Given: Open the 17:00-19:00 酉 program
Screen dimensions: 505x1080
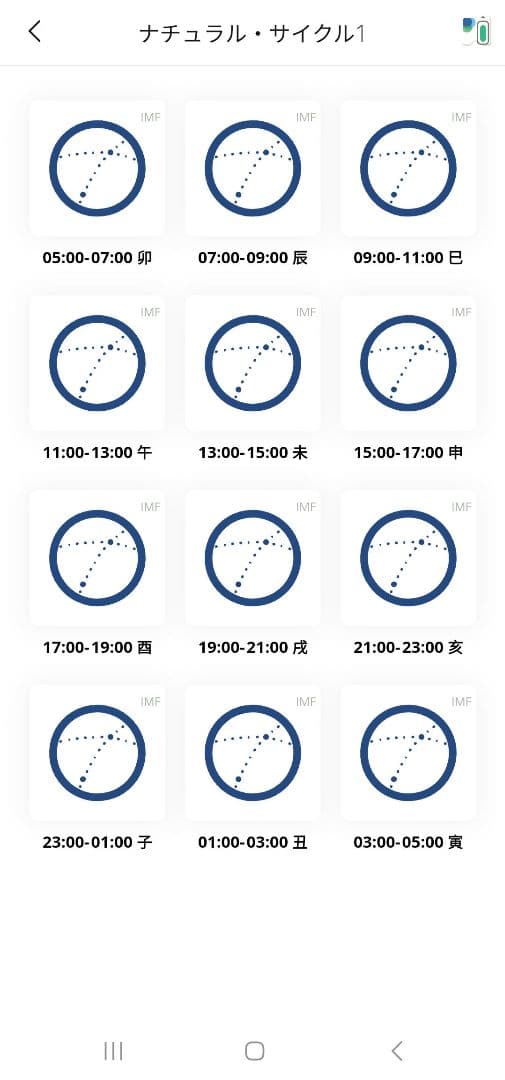Looking at the screenshot, I should click(97, 558).
